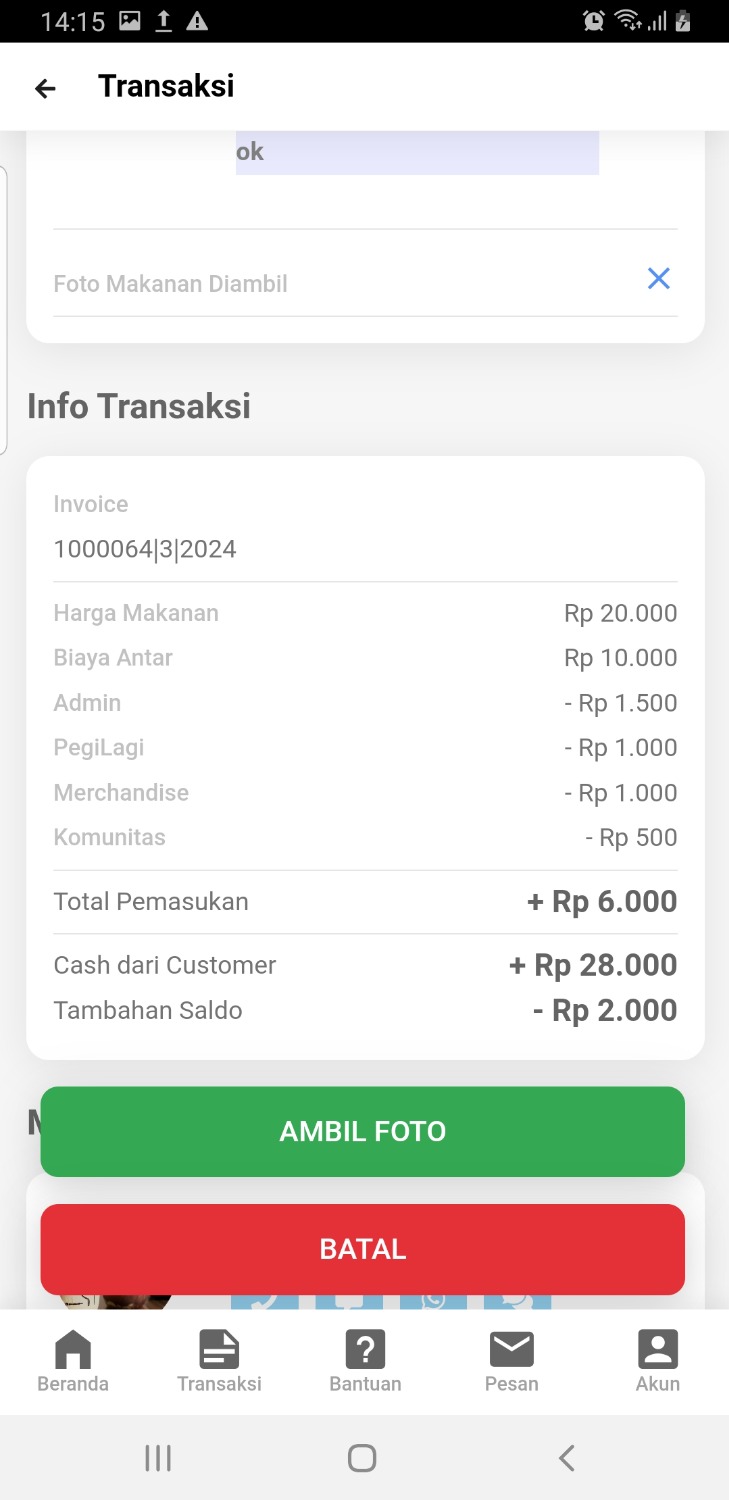The image size is (729, 1500).
Task: Switch to the Beranda tab
Action: [x=73, y=1361]
